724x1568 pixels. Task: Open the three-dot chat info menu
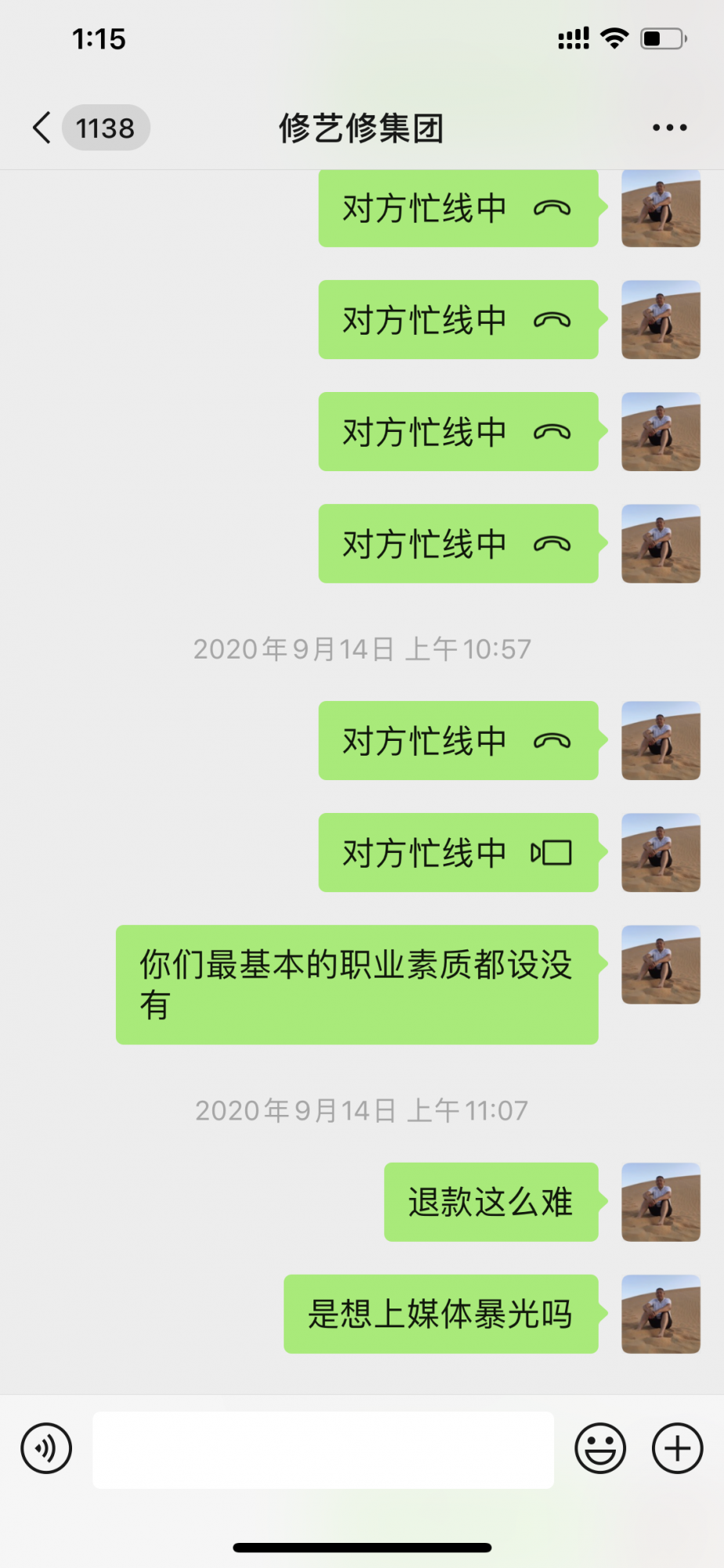(x=669, y=127)
